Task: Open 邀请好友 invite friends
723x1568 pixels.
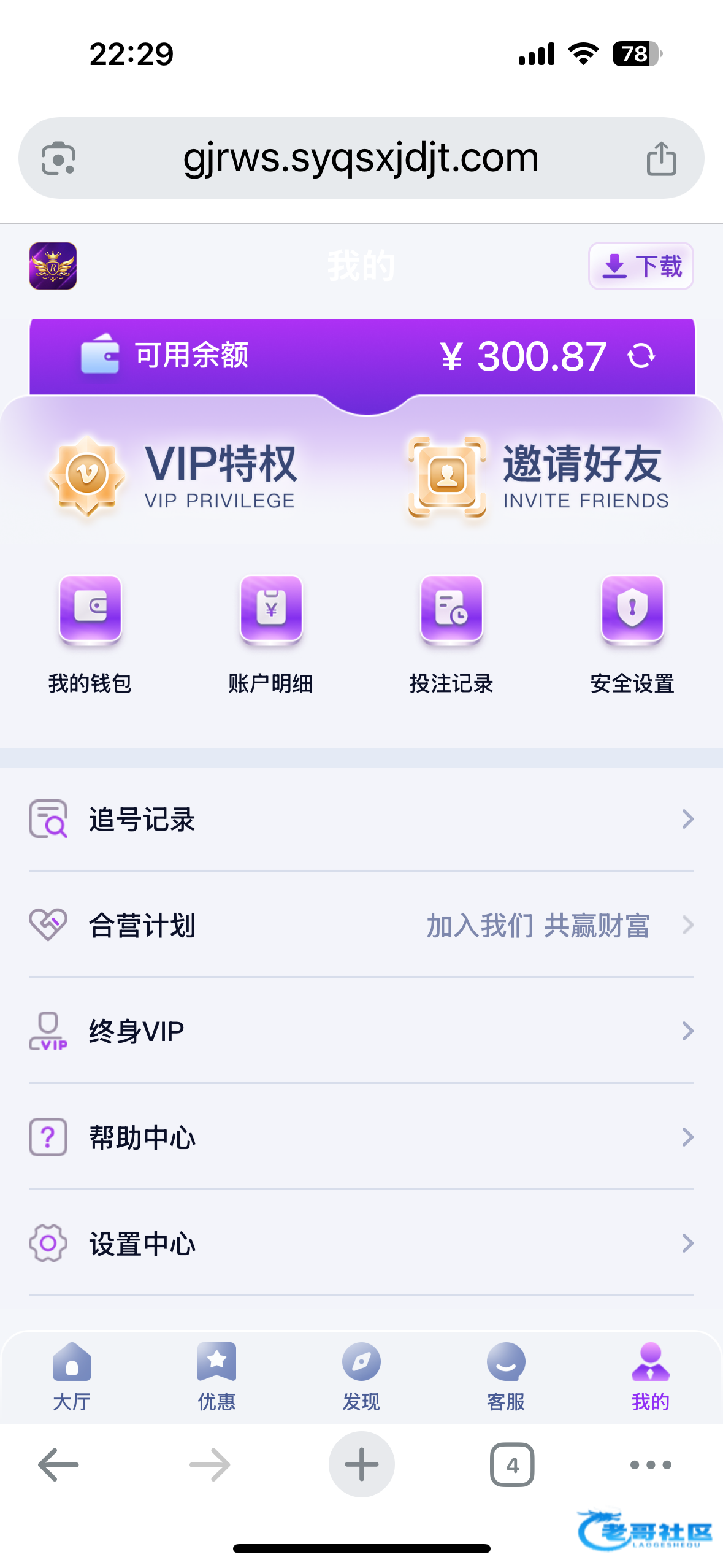Action: 540,476
